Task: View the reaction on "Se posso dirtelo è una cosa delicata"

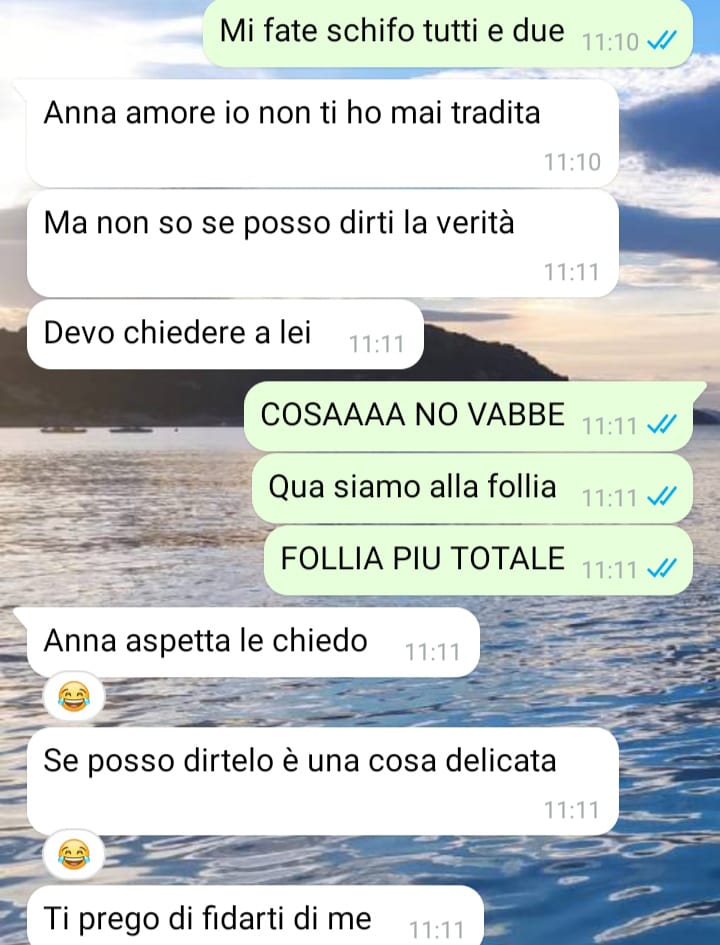Action: [73, 853]
